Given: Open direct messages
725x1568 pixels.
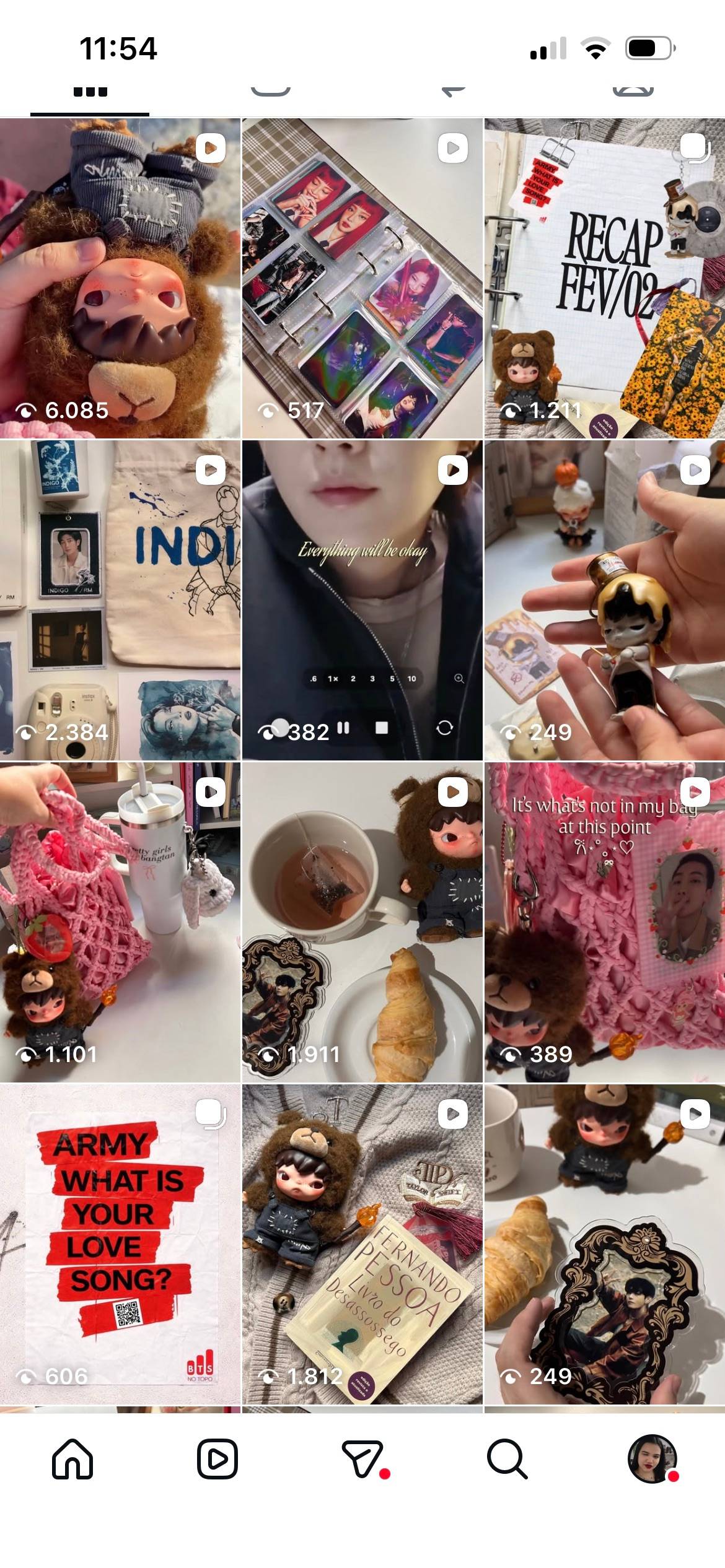Looking at the screenshot, I should [x=362, y=1459].
